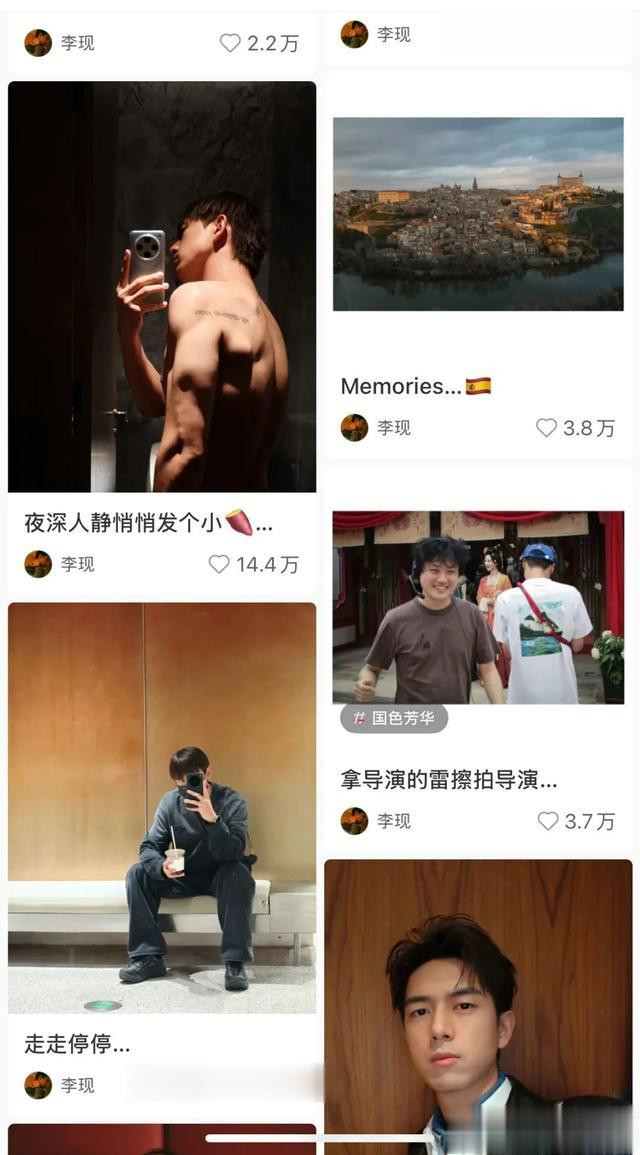Open the 国色芳华 hashtag chip
Screen dimensions: 640x1155
click(394, 718)
